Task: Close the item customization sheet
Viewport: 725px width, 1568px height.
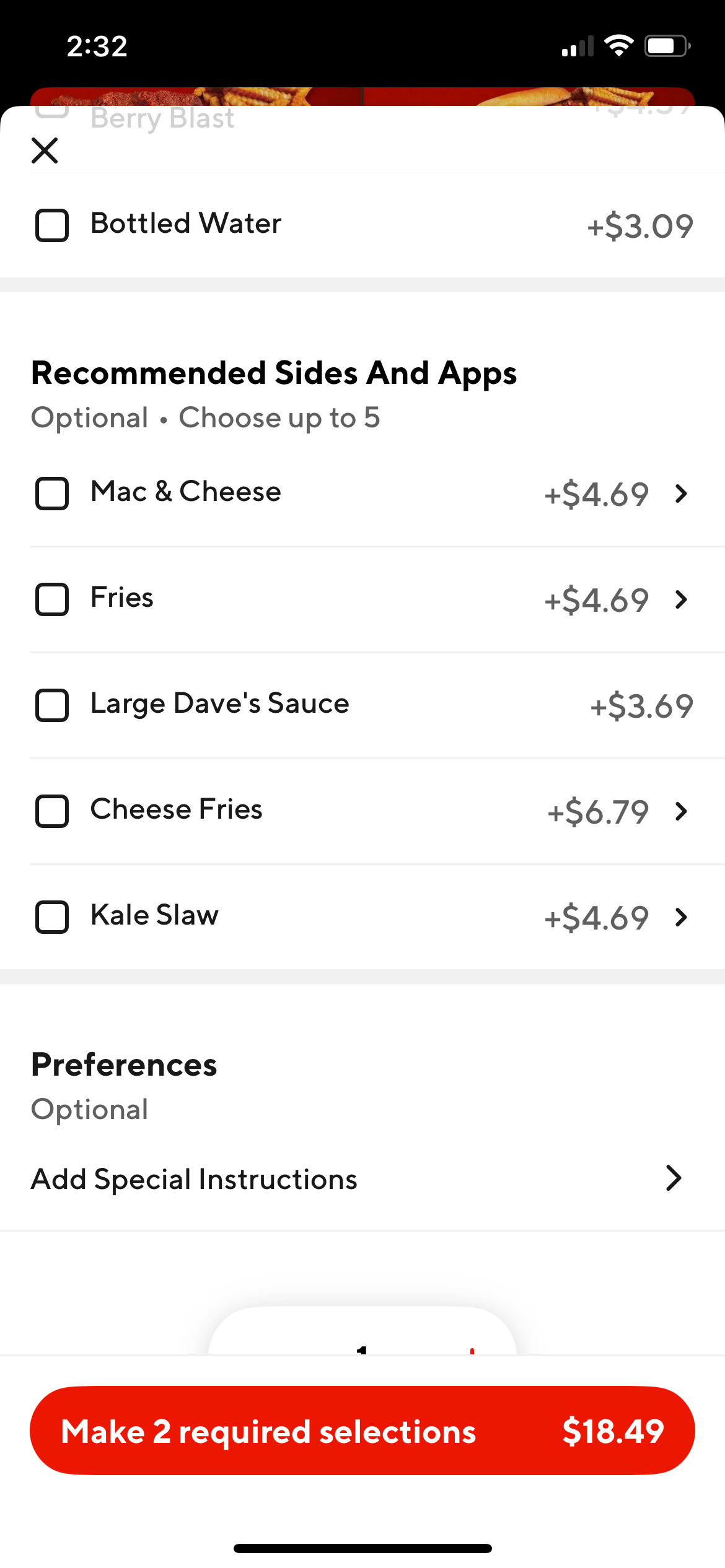Action: (x=45, y=150)
